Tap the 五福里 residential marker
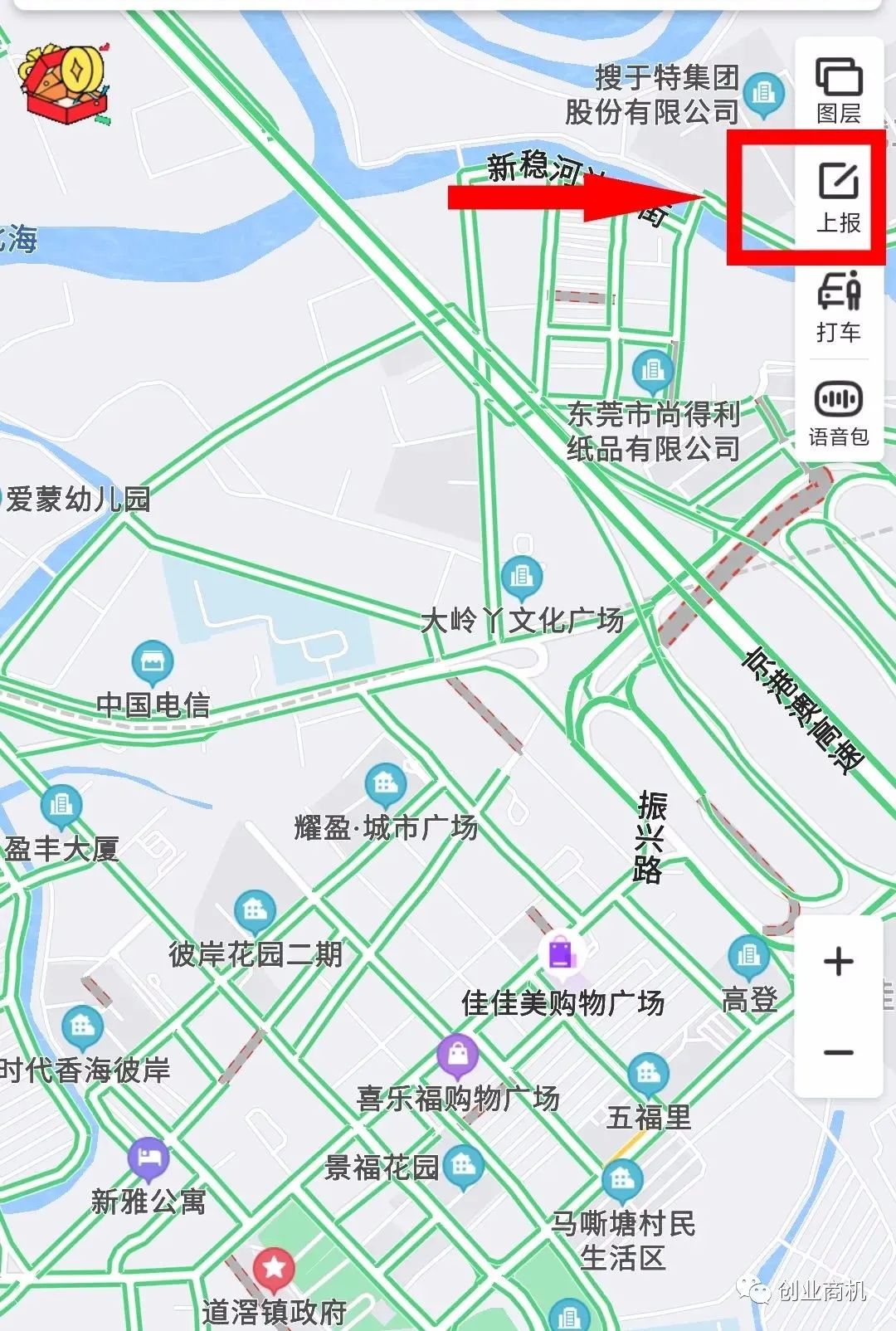 (x=648, y=1071)
